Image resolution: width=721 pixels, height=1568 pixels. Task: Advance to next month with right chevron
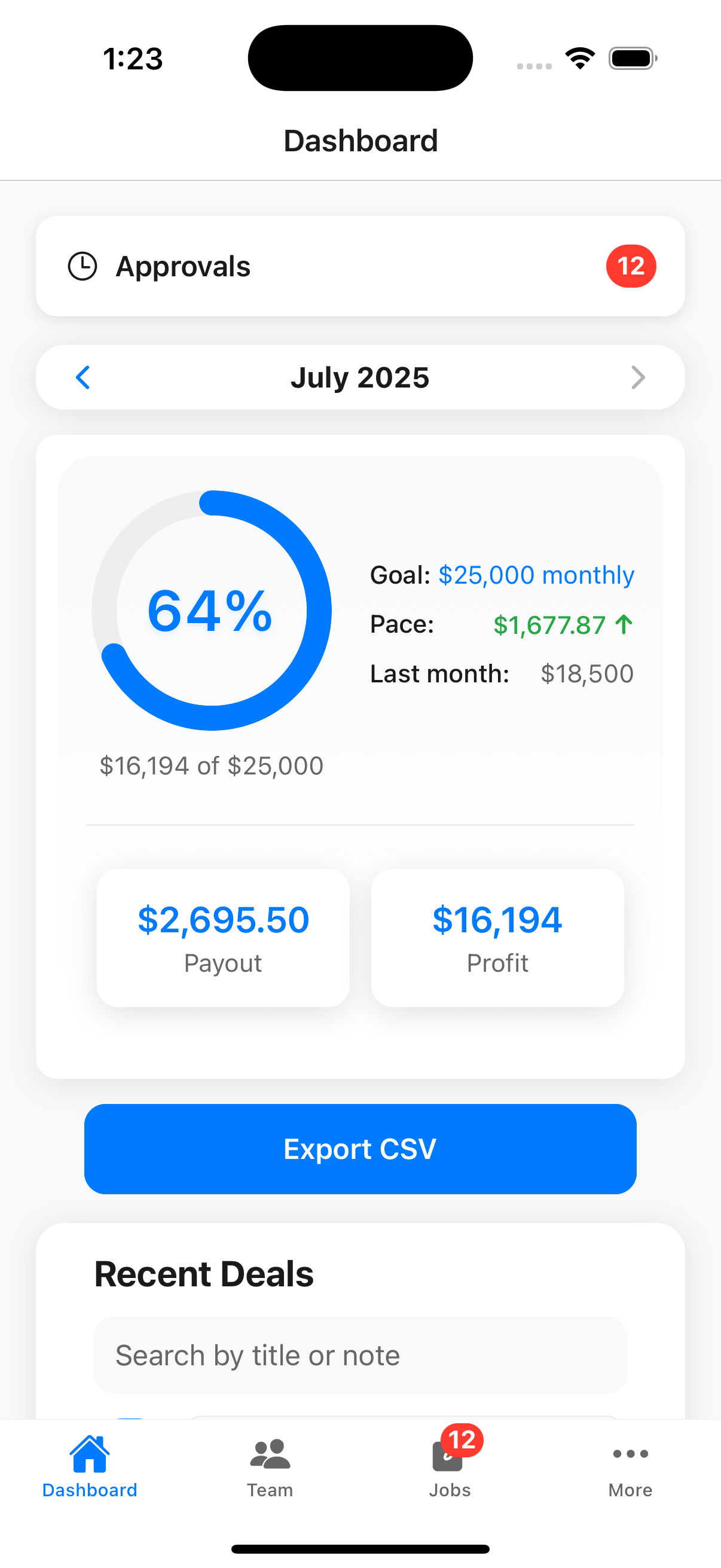[x=638, y=377]
